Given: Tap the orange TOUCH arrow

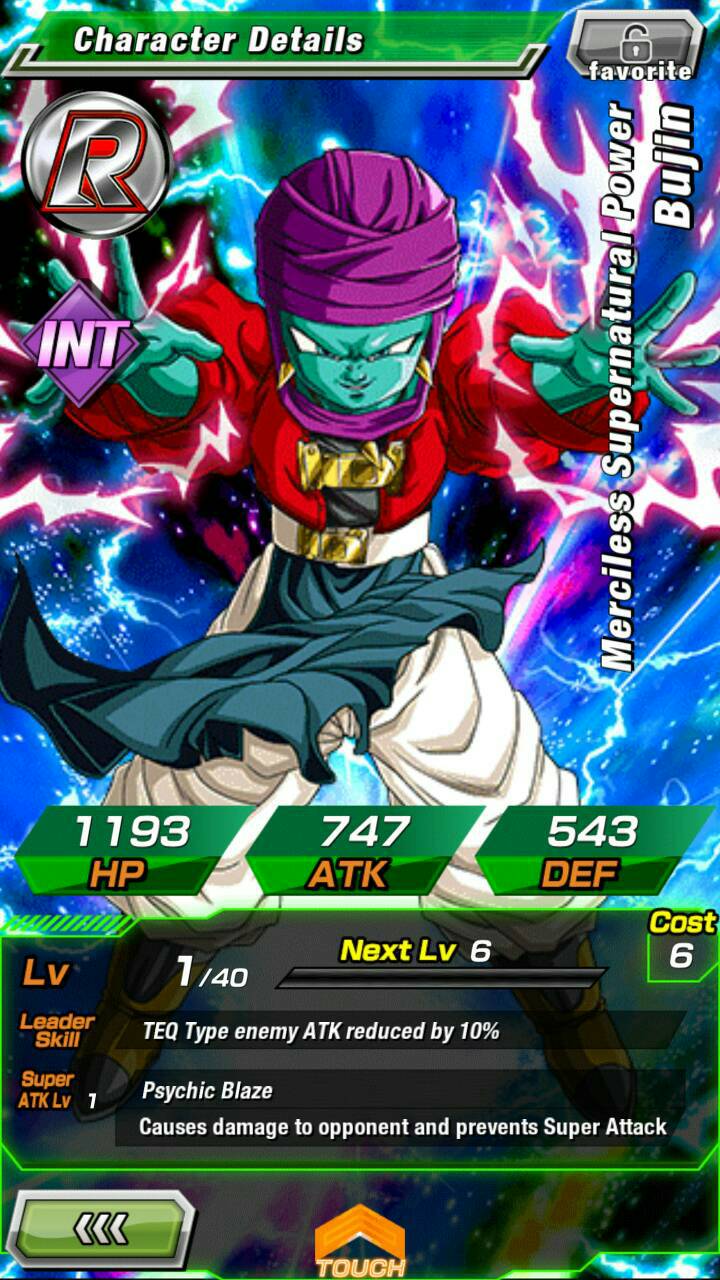Looking at the screenshot, I should click(x=360, y=1241).
